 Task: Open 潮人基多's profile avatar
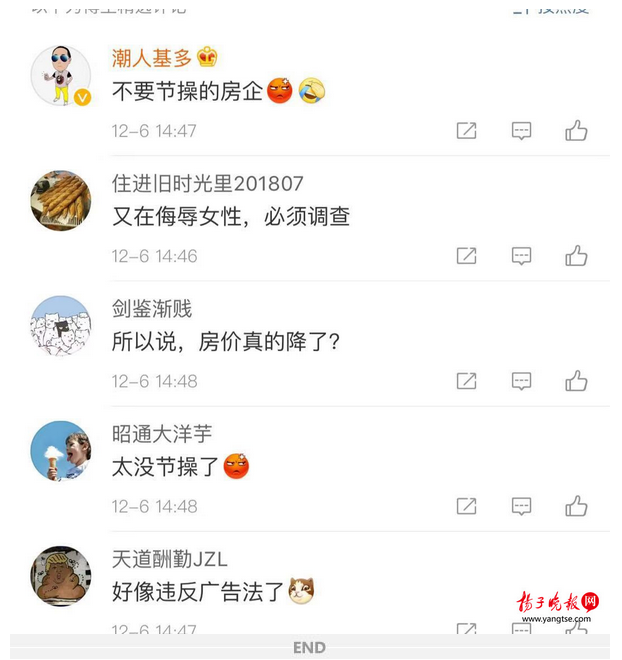(60, 75)
